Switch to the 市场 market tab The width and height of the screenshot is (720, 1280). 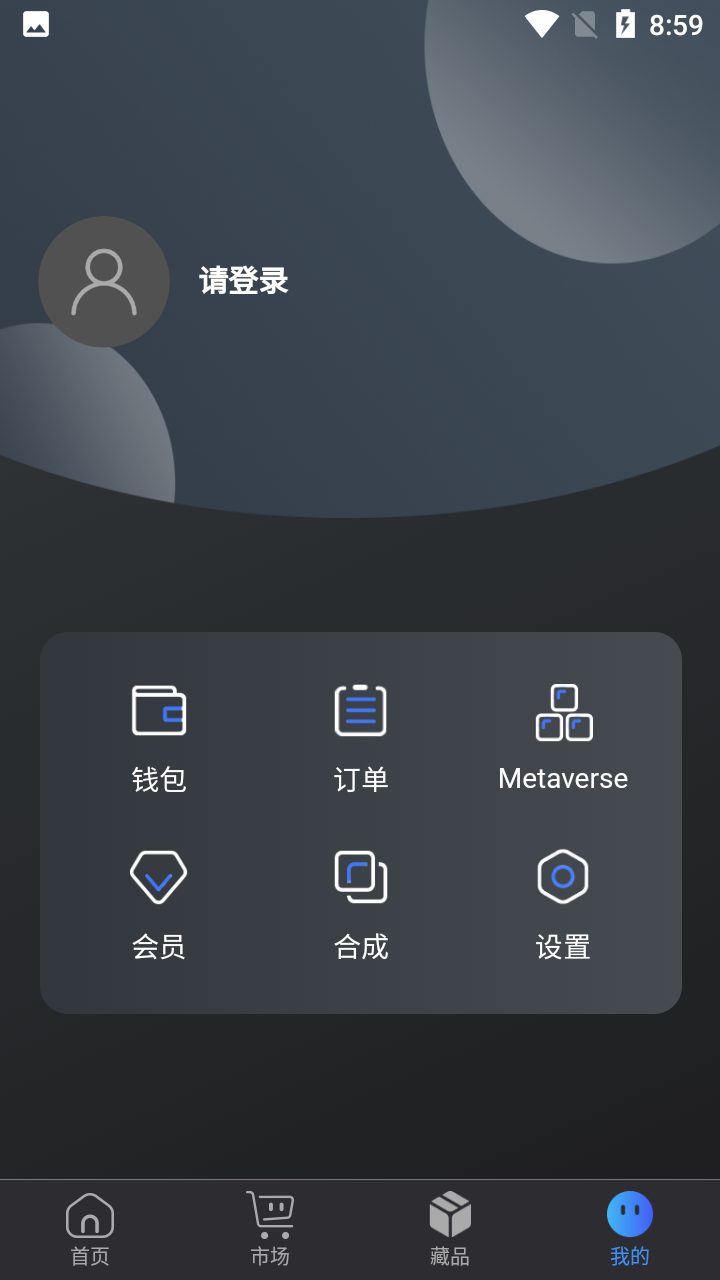[x=270, y=1229]
